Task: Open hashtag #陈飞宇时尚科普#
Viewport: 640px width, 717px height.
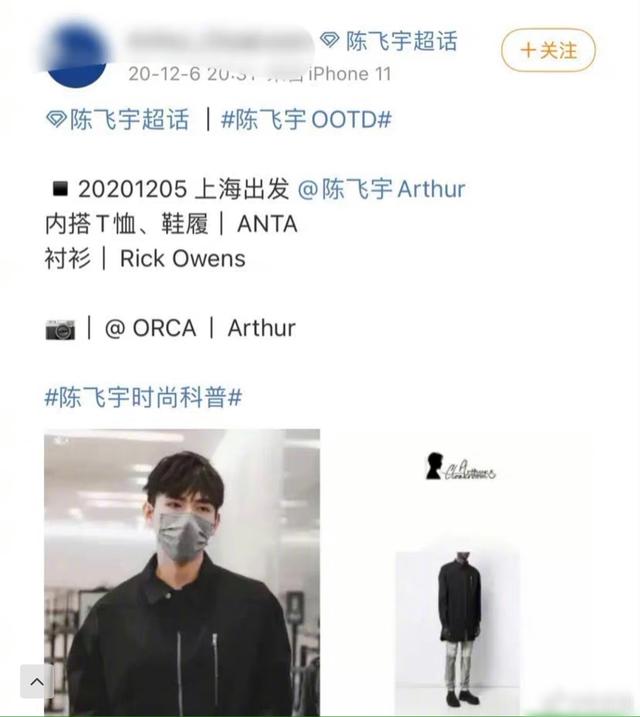Action: [x=144, y=397]
